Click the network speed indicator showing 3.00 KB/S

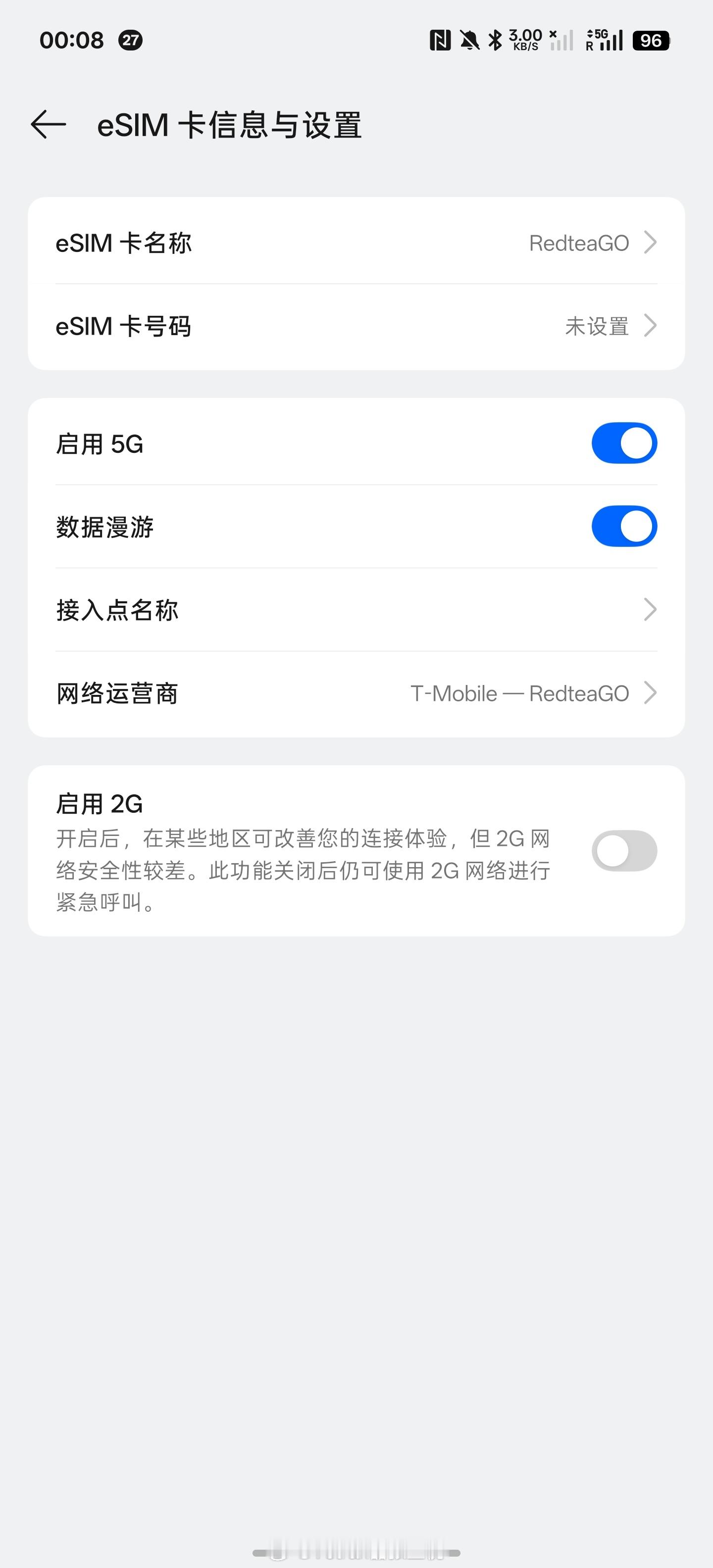[524, 39]
